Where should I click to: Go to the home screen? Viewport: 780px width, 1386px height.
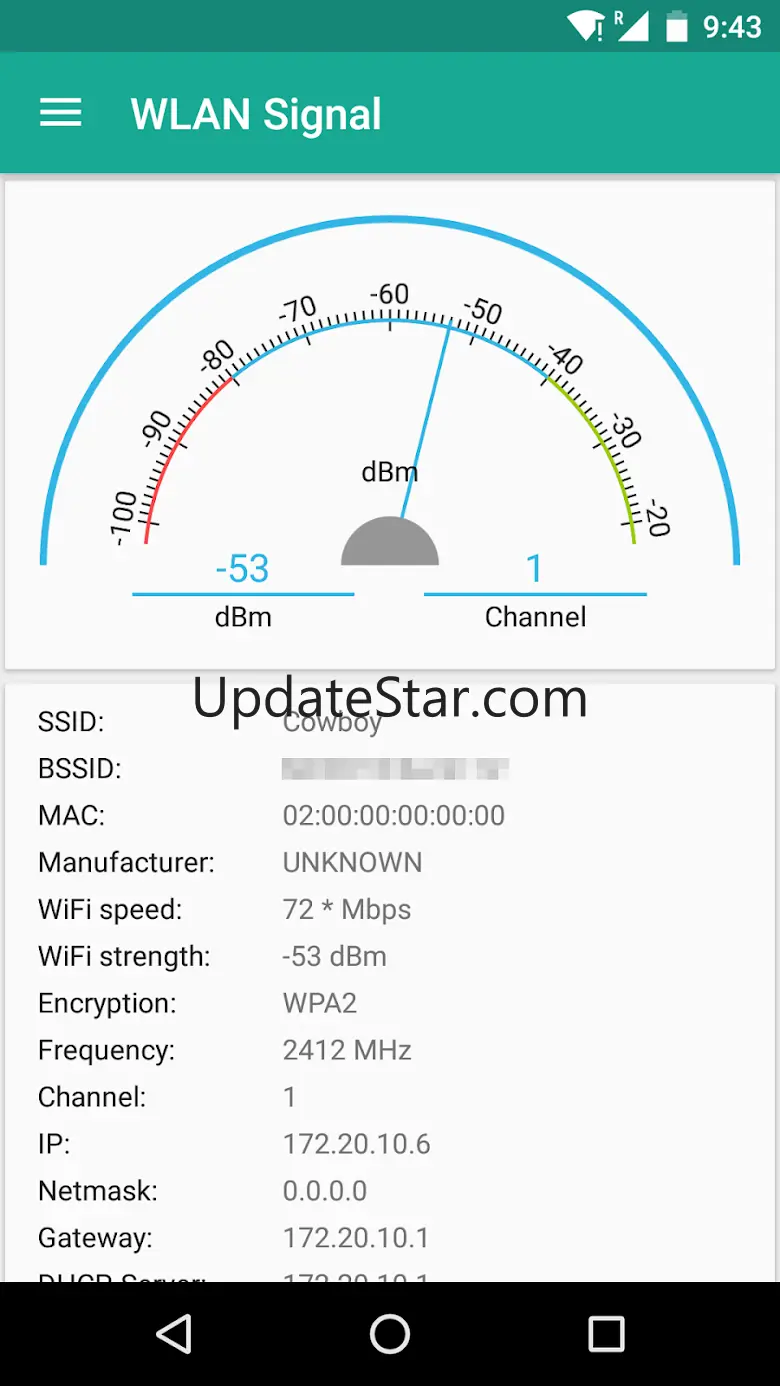[x=390, y=1333]
